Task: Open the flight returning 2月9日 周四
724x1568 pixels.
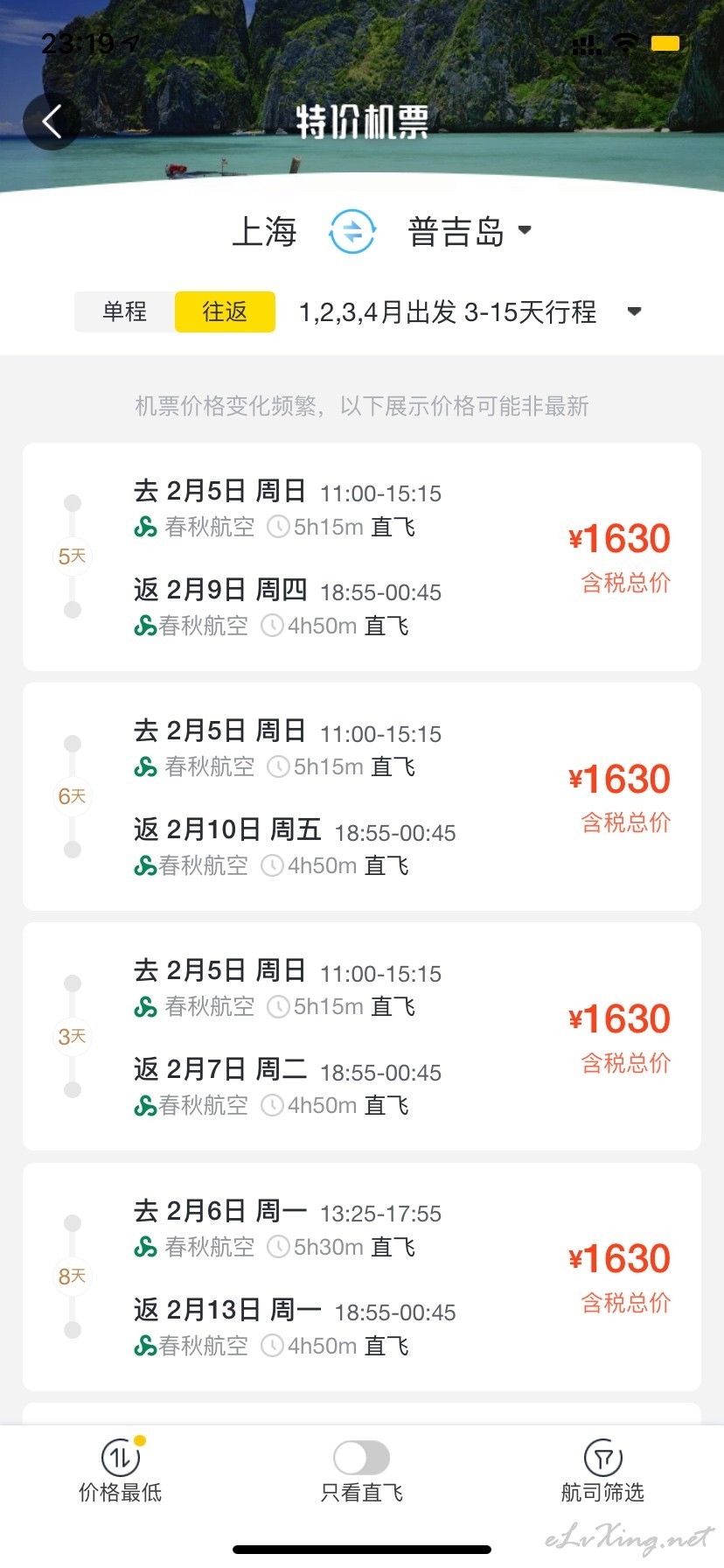Action: (x=362, y=557)
